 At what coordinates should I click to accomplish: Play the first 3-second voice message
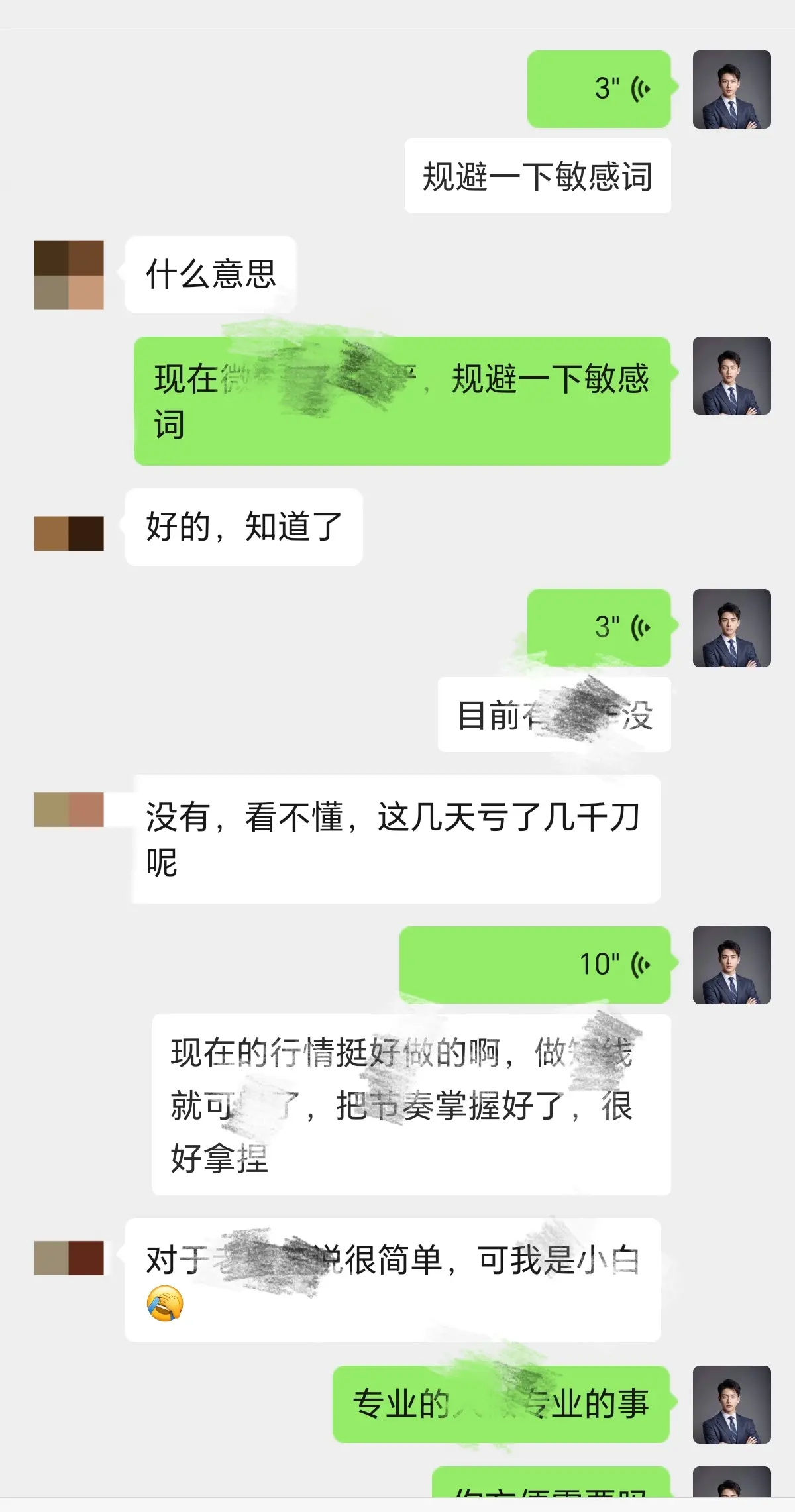tap(598, 89)
